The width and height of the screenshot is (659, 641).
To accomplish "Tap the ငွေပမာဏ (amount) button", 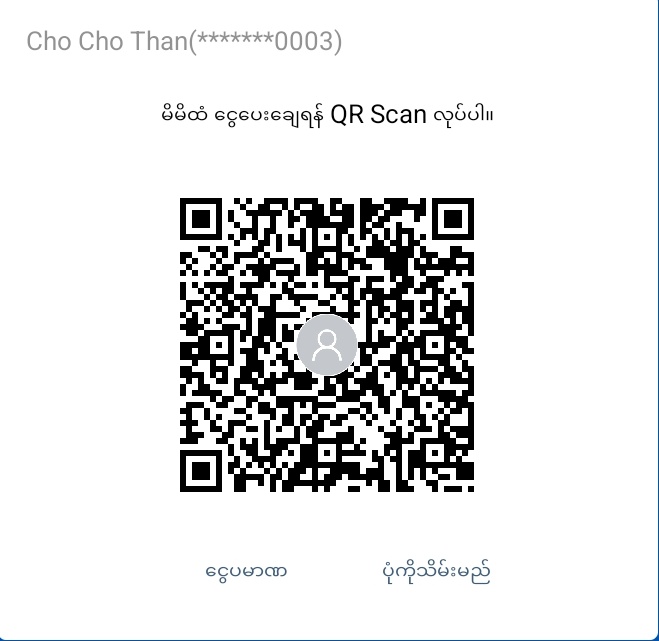I will pyautogui.click(x=246, y=572).
